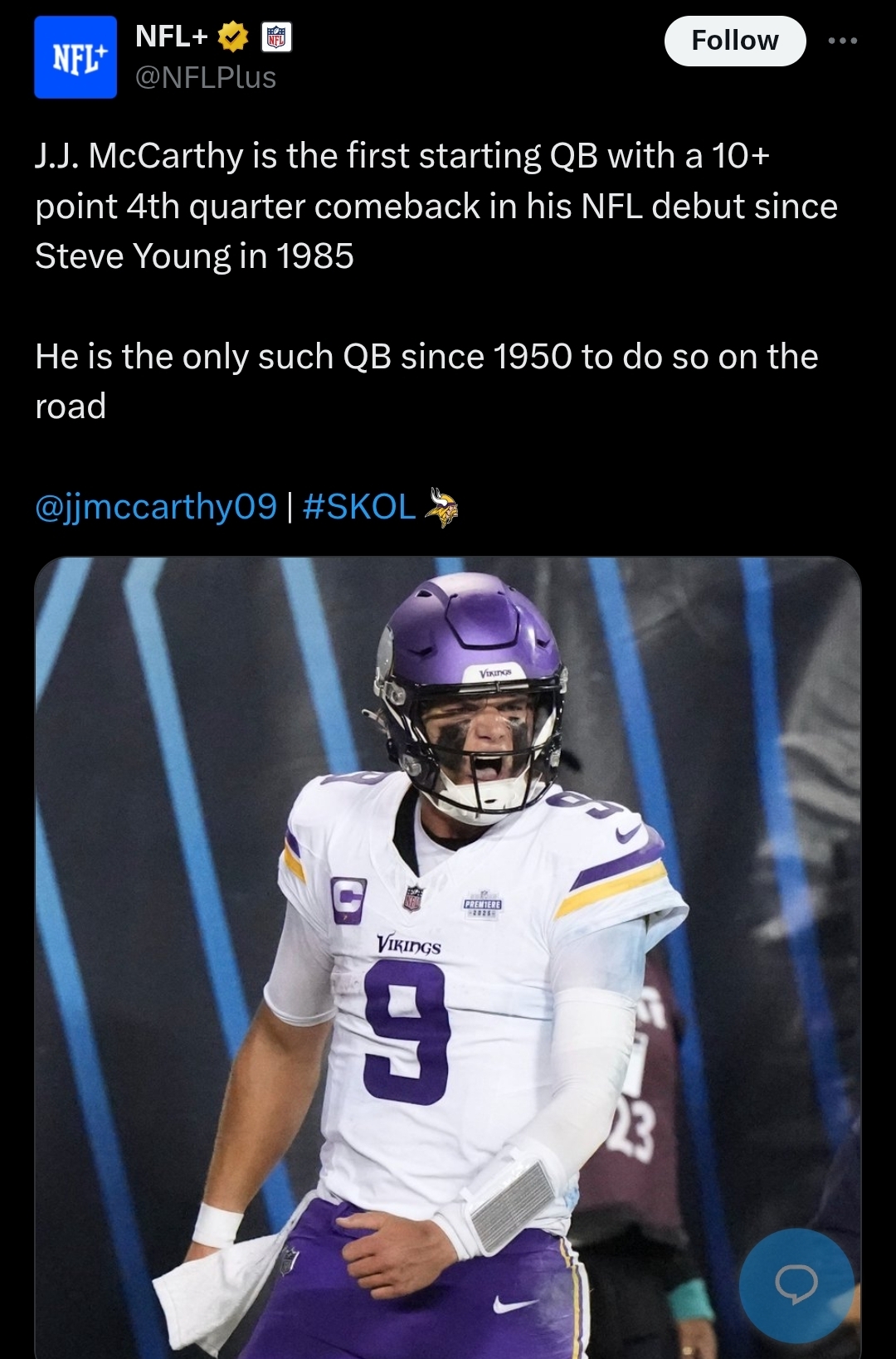Image resolution: width=896 pixels, height=1359 pixels.
Task: Follow the NFL+ account
Action: click(x=734, y=41)
